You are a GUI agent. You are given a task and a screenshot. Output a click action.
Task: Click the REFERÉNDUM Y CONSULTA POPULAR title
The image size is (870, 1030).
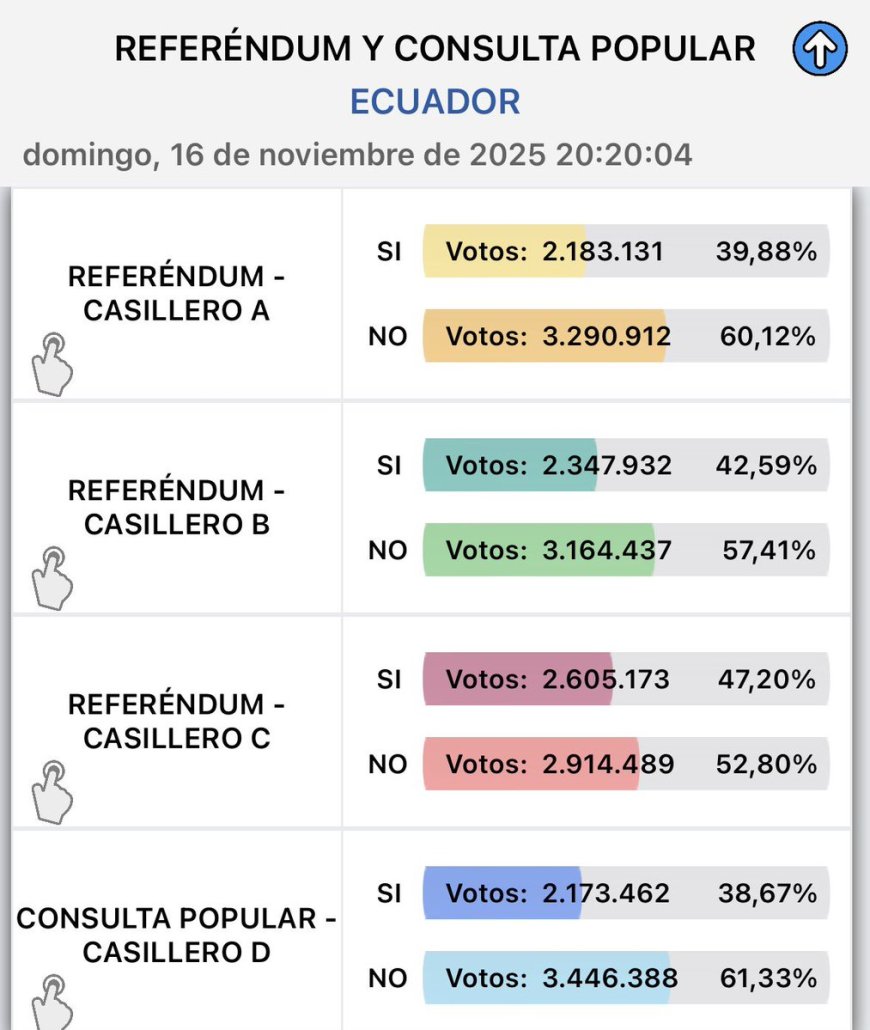click(x=434, y=47)
